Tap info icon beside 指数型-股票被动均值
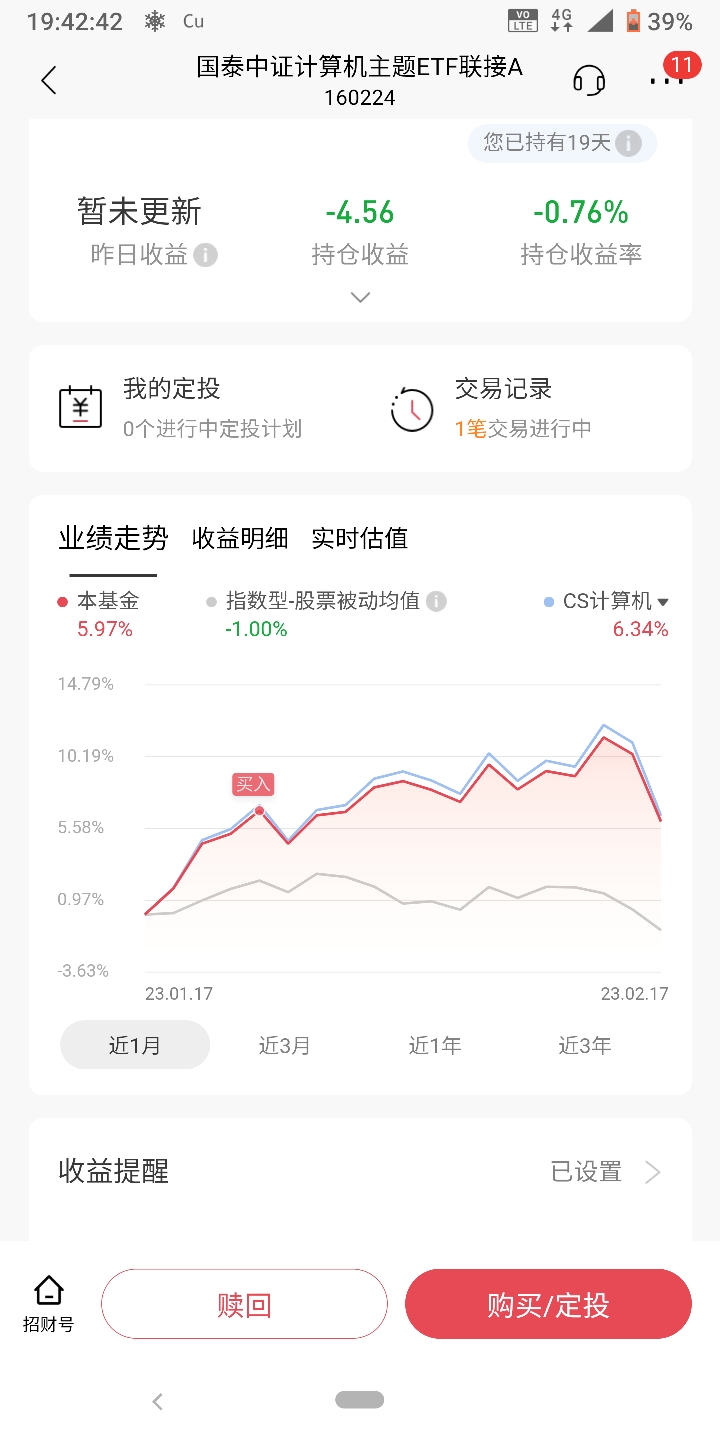Image resolution: width=720 pixels, height=1440 pixels. [436, 601]
